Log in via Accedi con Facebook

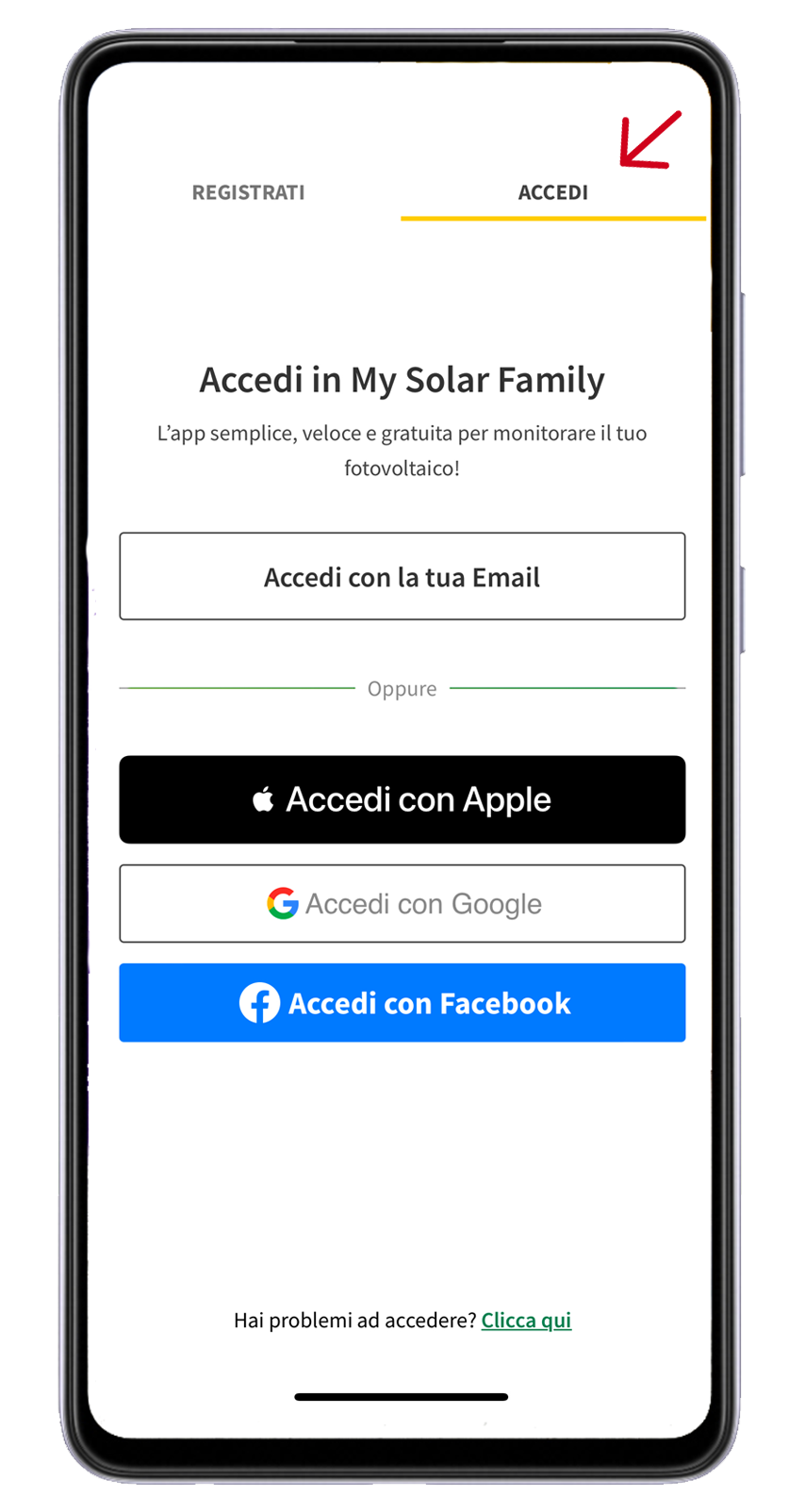pos(402,1003)
